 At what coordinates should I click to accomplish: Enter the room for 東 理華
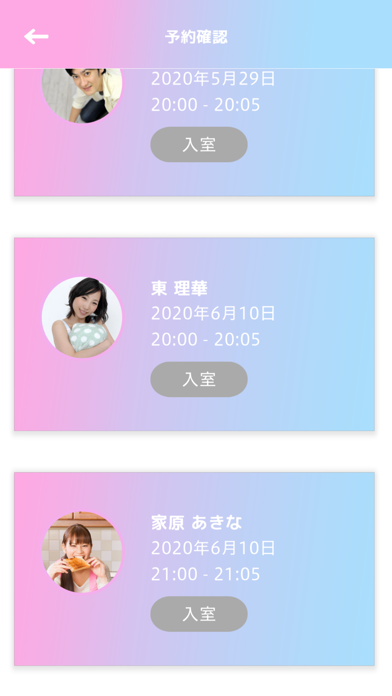(199, 379)
